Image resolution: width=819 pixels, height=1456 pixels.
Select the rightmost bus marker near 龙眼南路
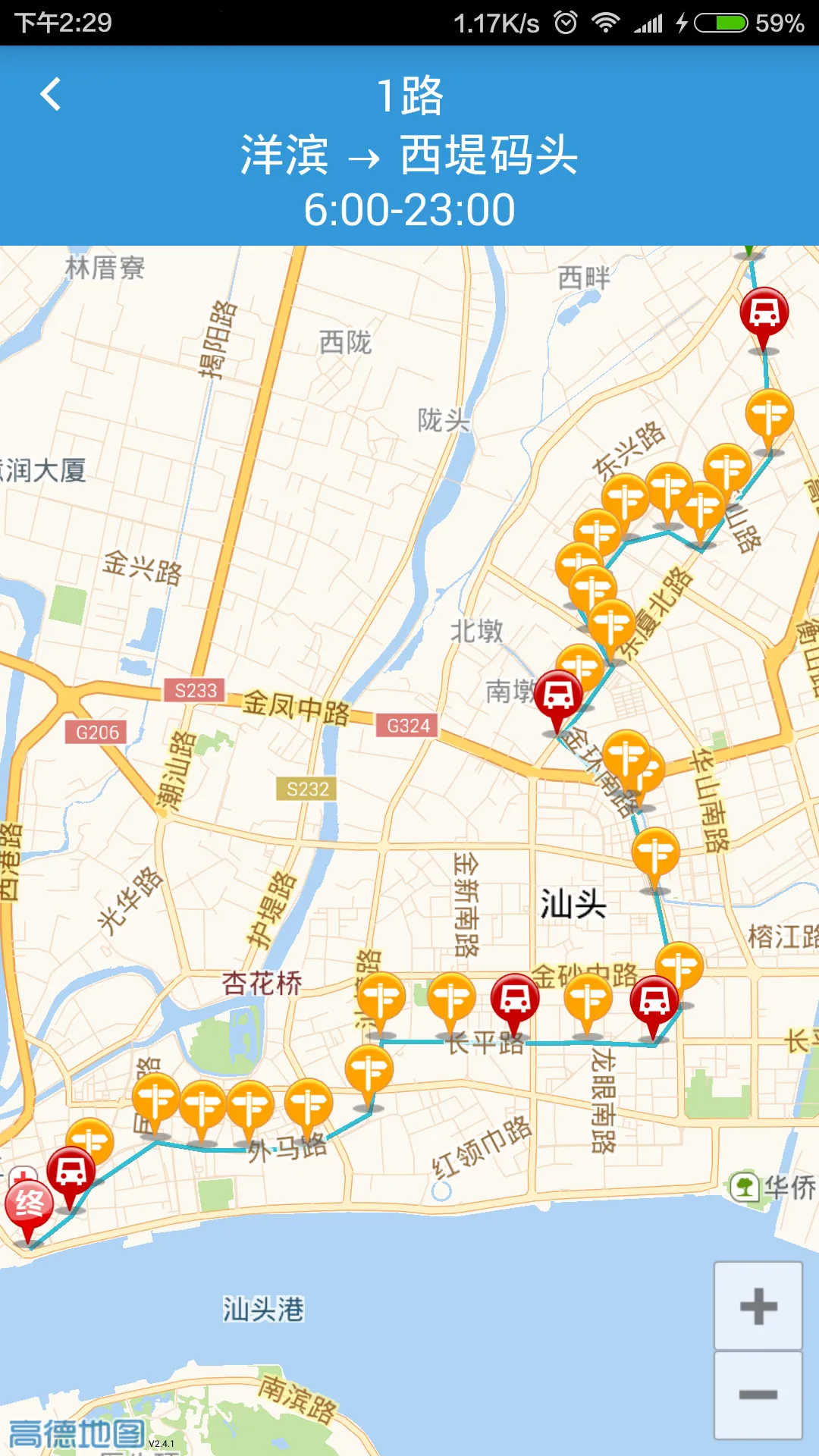point(654,1001)
